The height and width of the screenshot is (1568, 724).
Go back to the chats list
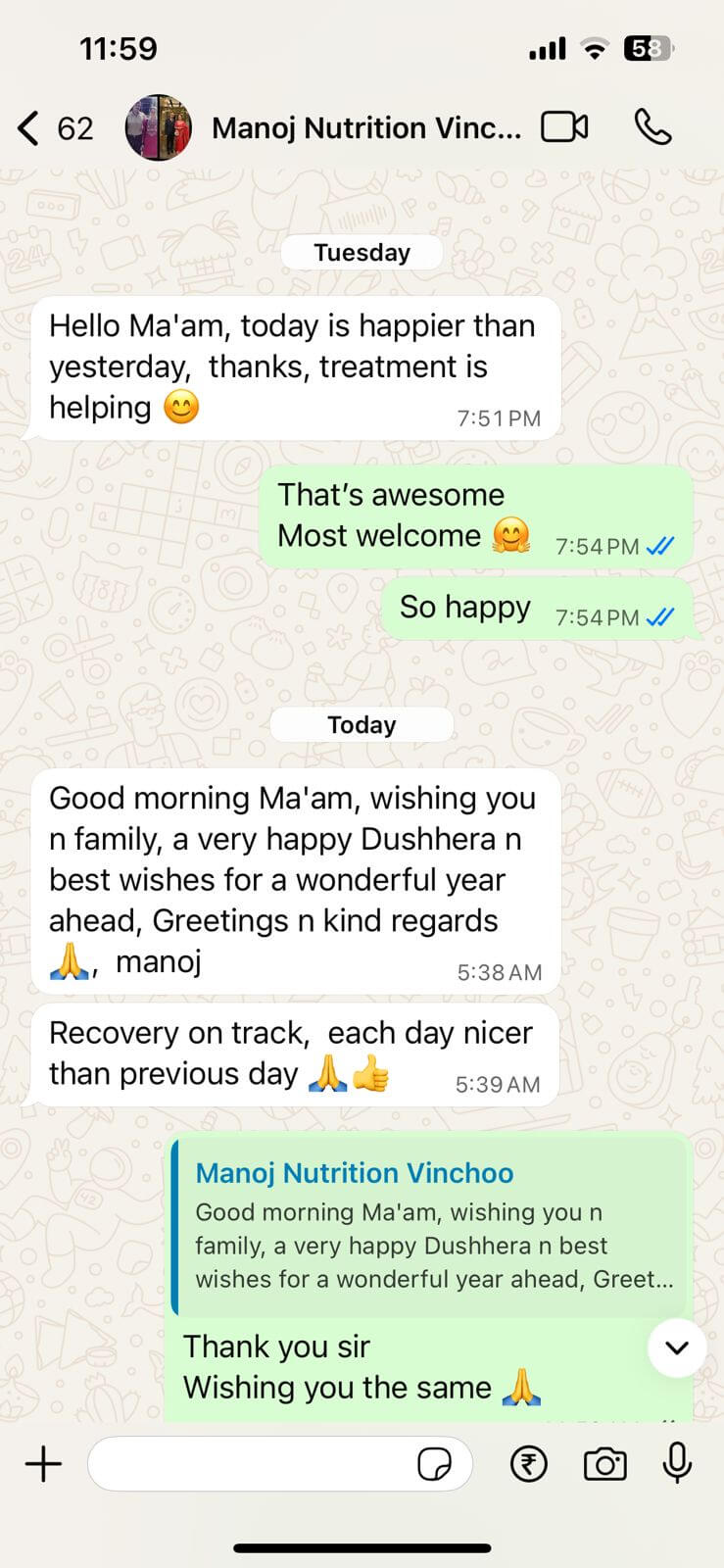29,128
